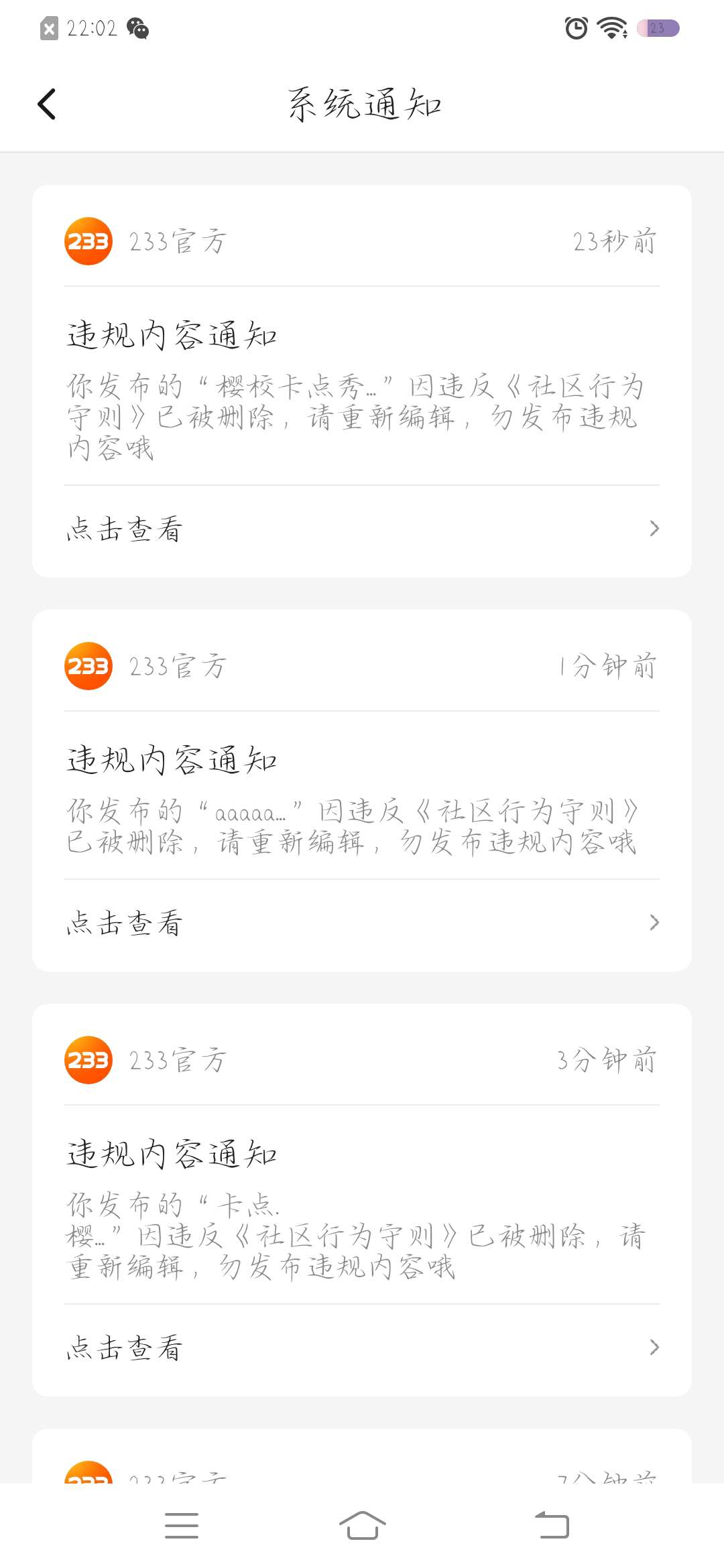
Task: Open recent apps from the navigation bar
Action: click(x=182, y=1526)
